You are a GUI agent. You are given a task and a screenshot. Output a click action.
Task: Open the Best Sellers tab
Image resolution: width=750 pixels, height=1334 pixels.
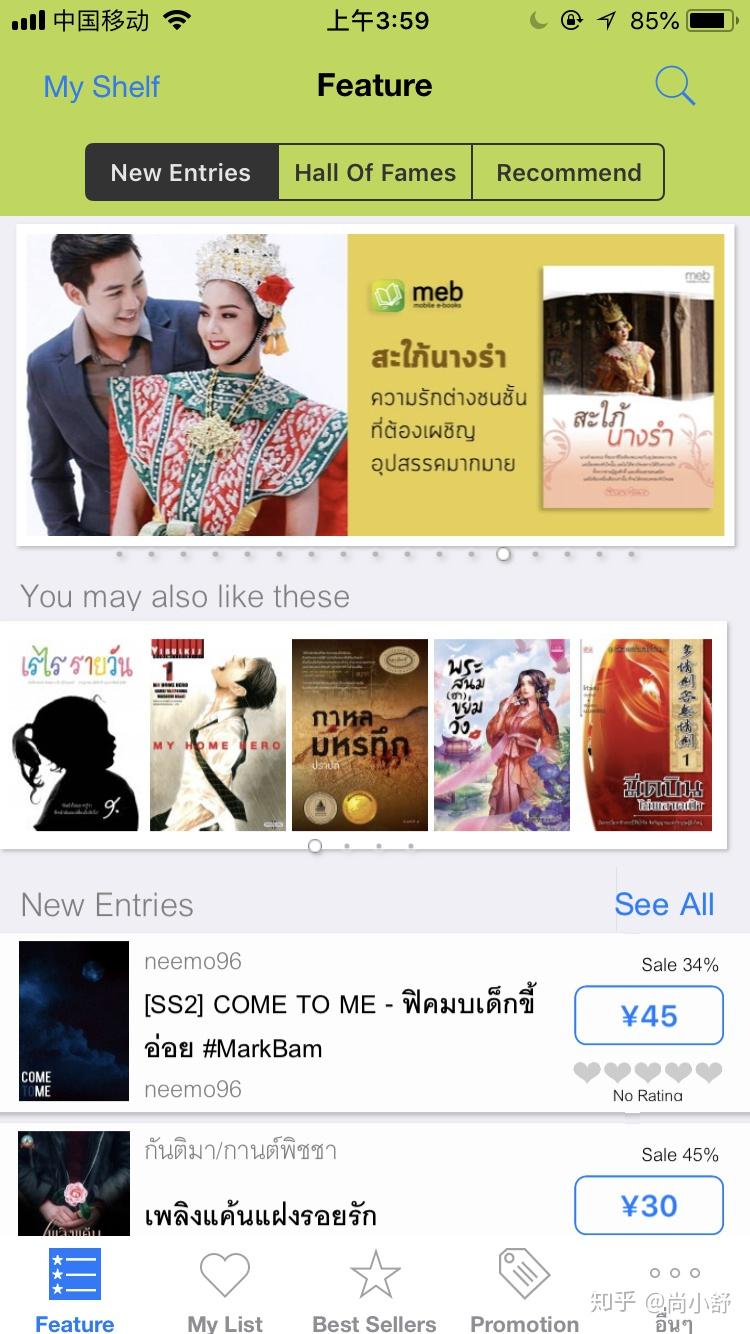375,1290
